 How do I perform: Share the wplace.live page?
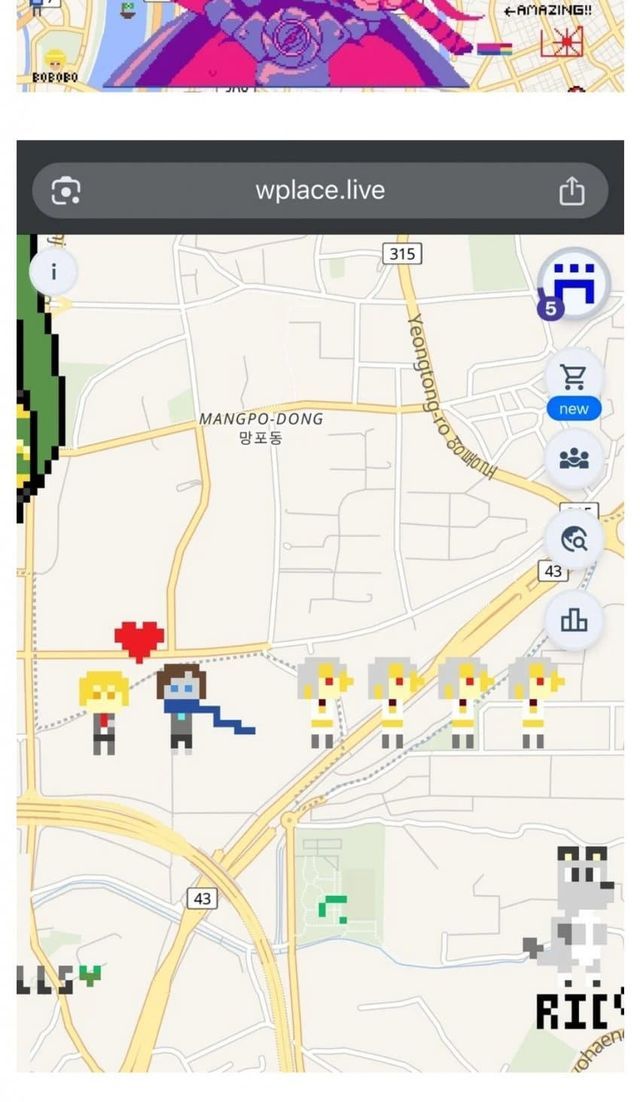[x=571, y=191]
